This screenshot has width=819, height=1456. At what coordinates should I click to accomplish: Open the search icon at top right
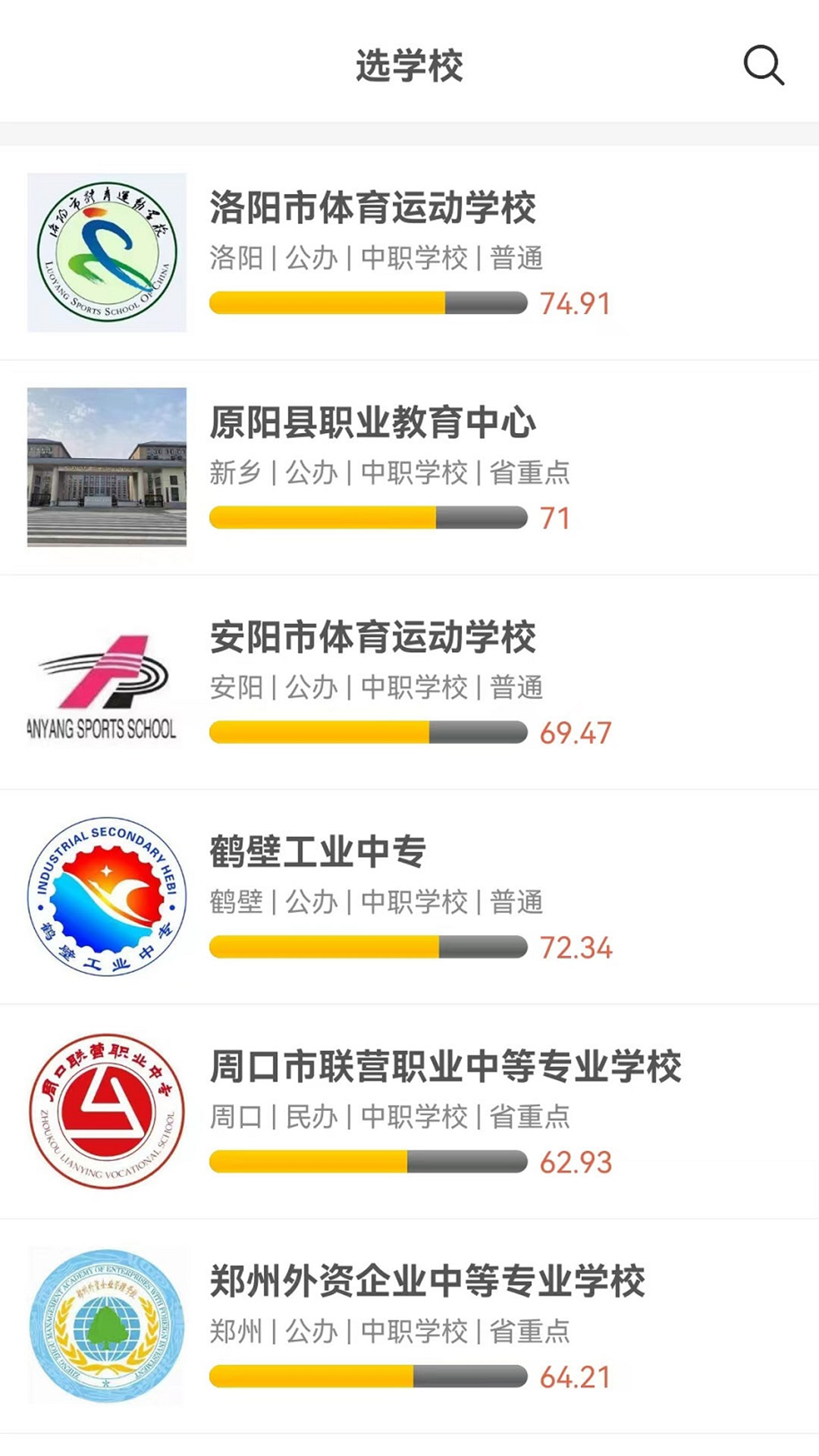click(762, 67)
